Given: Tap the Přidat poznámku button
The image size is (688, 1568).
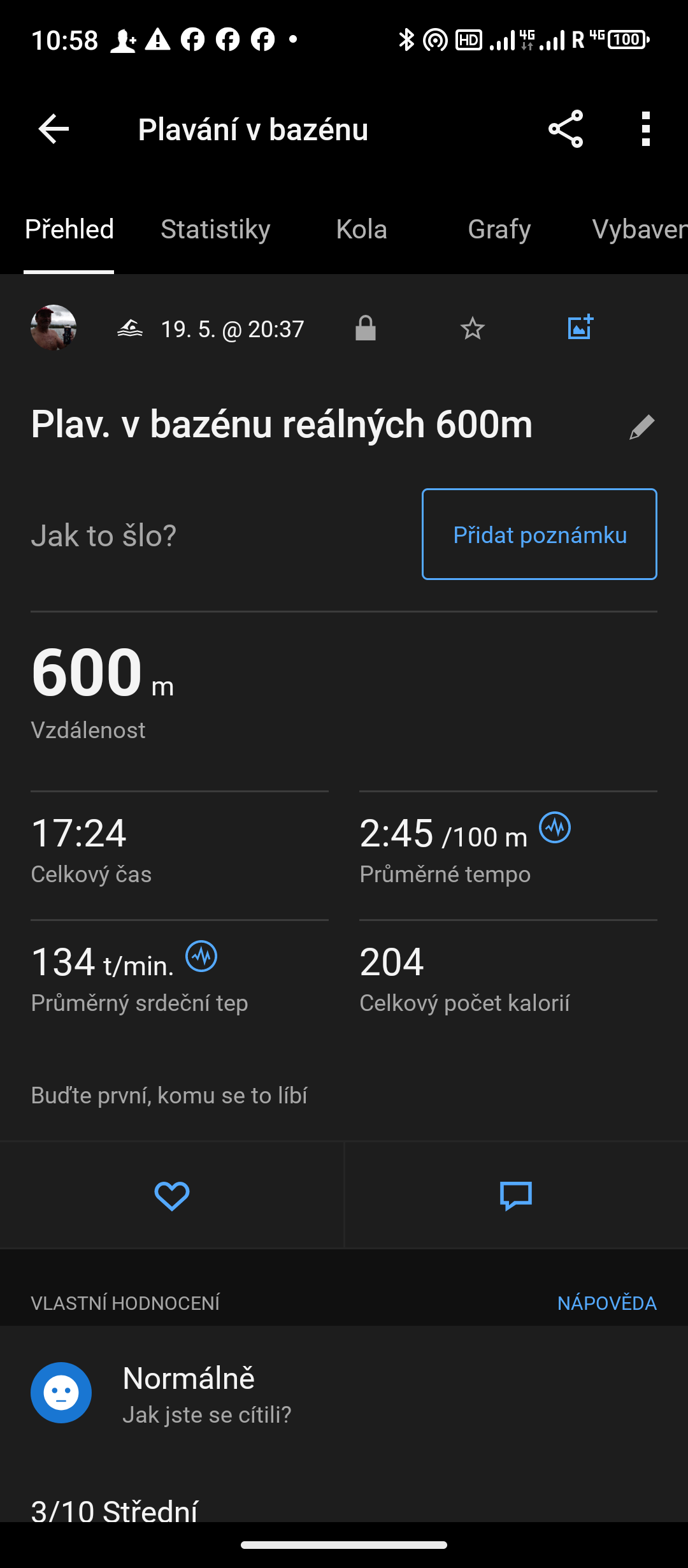Looking at the screenshot, I should click(539, 534).
